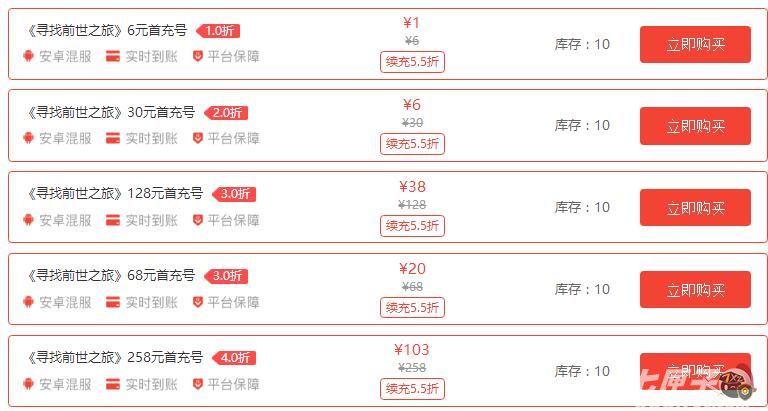This screenshot has height=411, width=768.
Task: Open the 《寻找前世之旅》68元首充号 listing
Action: point(113,276)
